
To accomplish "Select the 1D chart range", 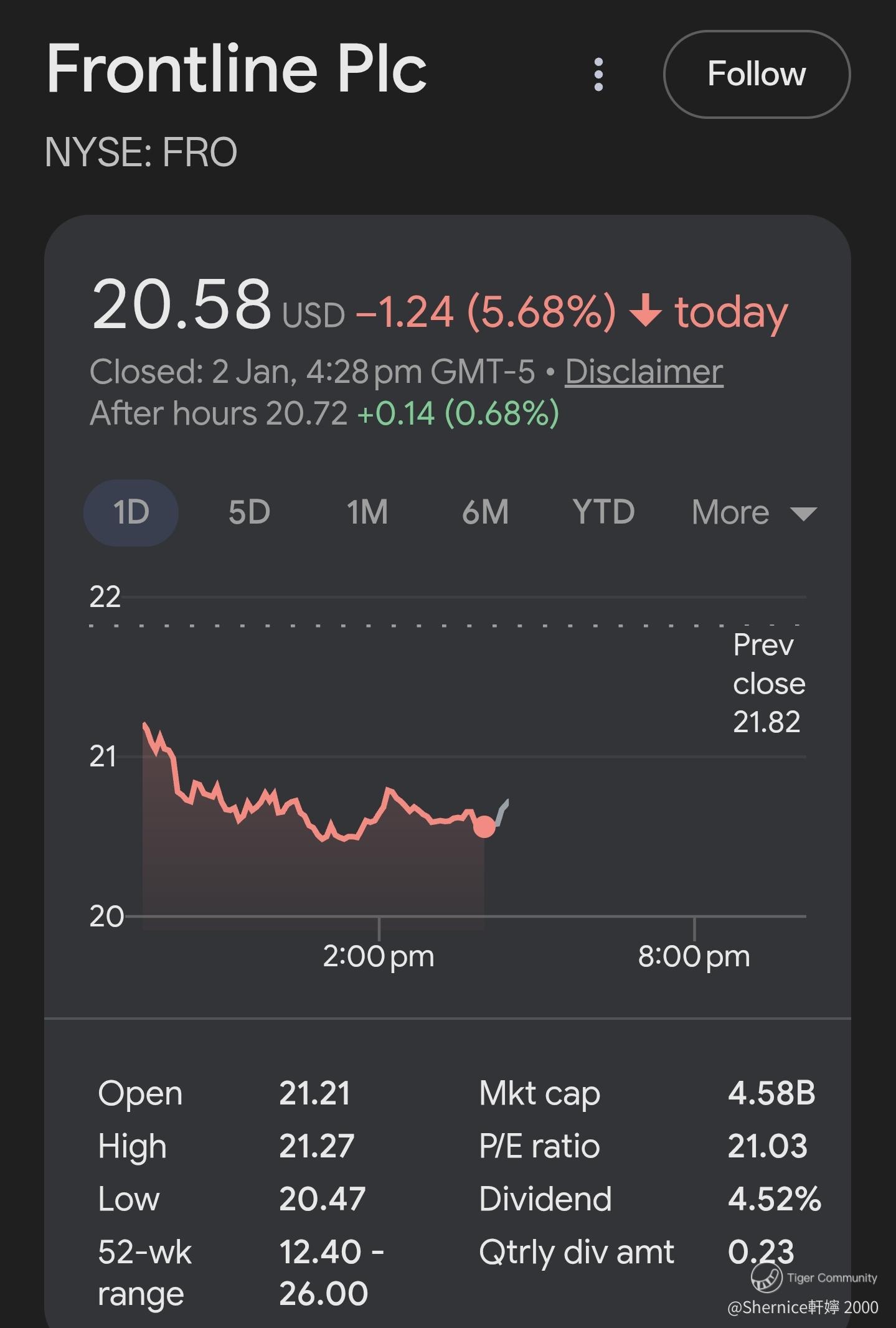I will click(x=131, y=512).
